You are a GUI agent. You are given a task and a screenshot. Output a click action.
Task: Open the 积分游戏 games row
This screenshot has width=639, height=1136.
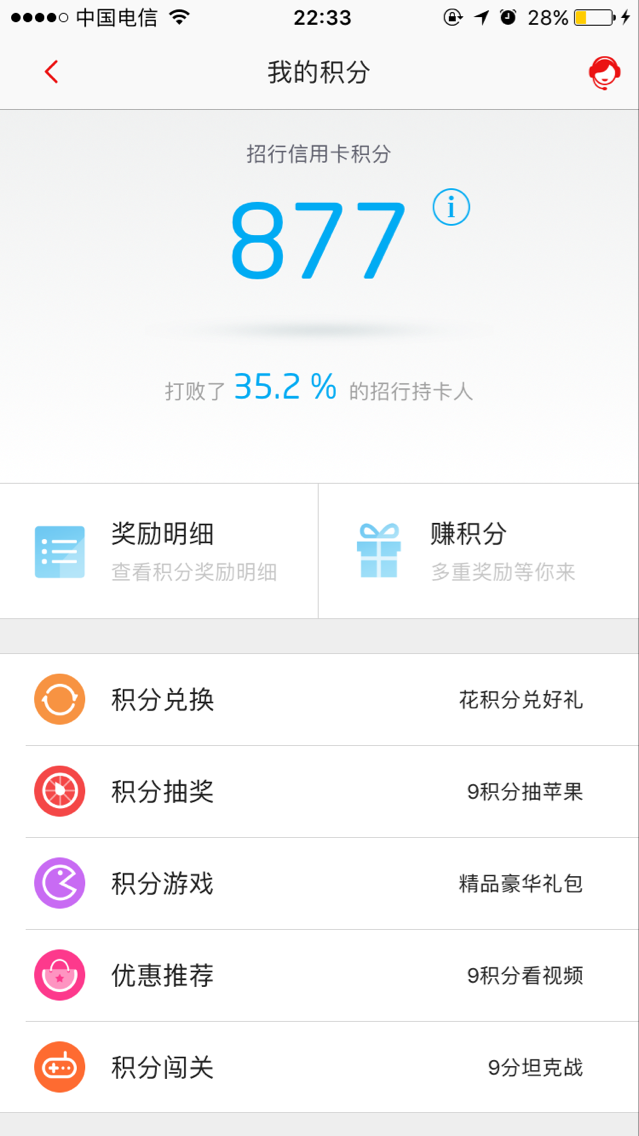(320, 884)
